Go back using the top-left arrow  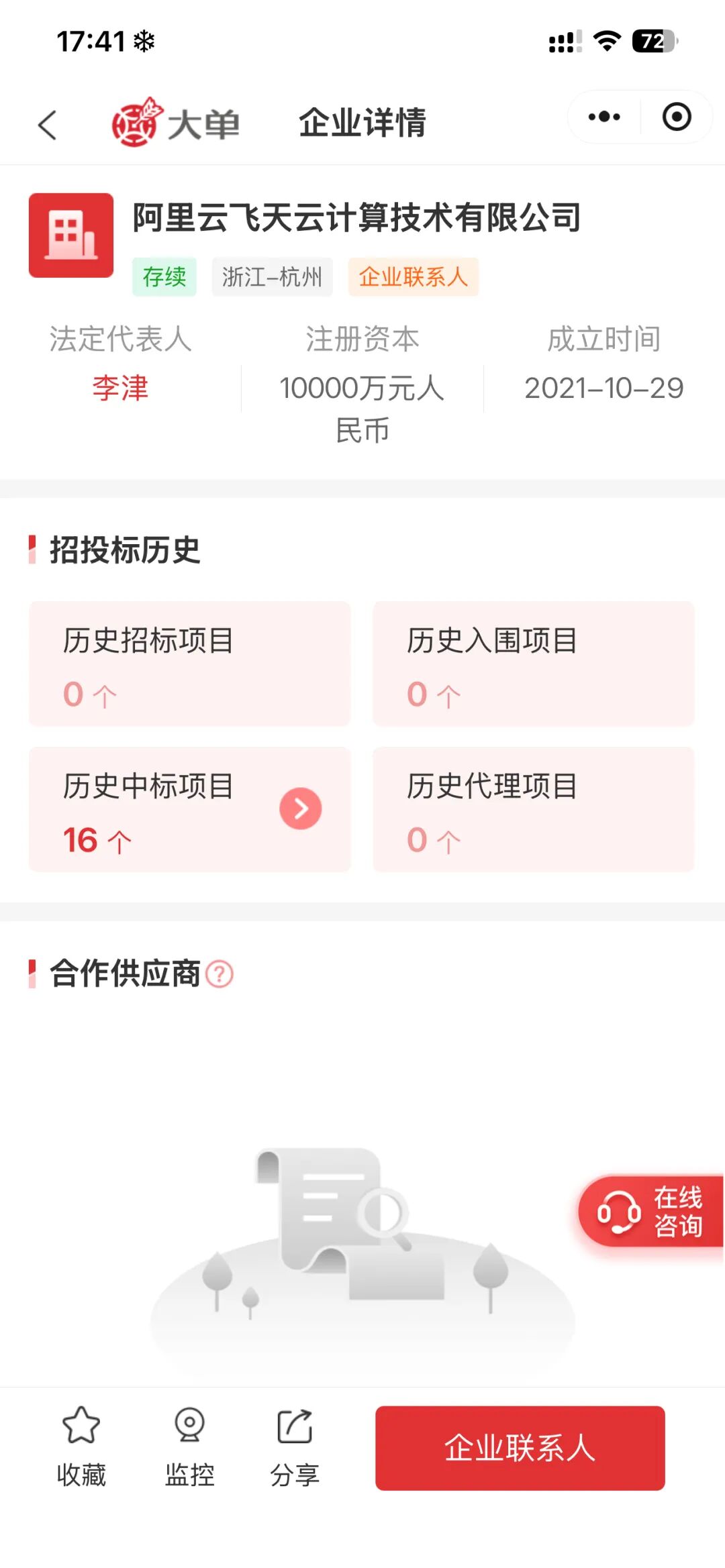click(47, 125)
